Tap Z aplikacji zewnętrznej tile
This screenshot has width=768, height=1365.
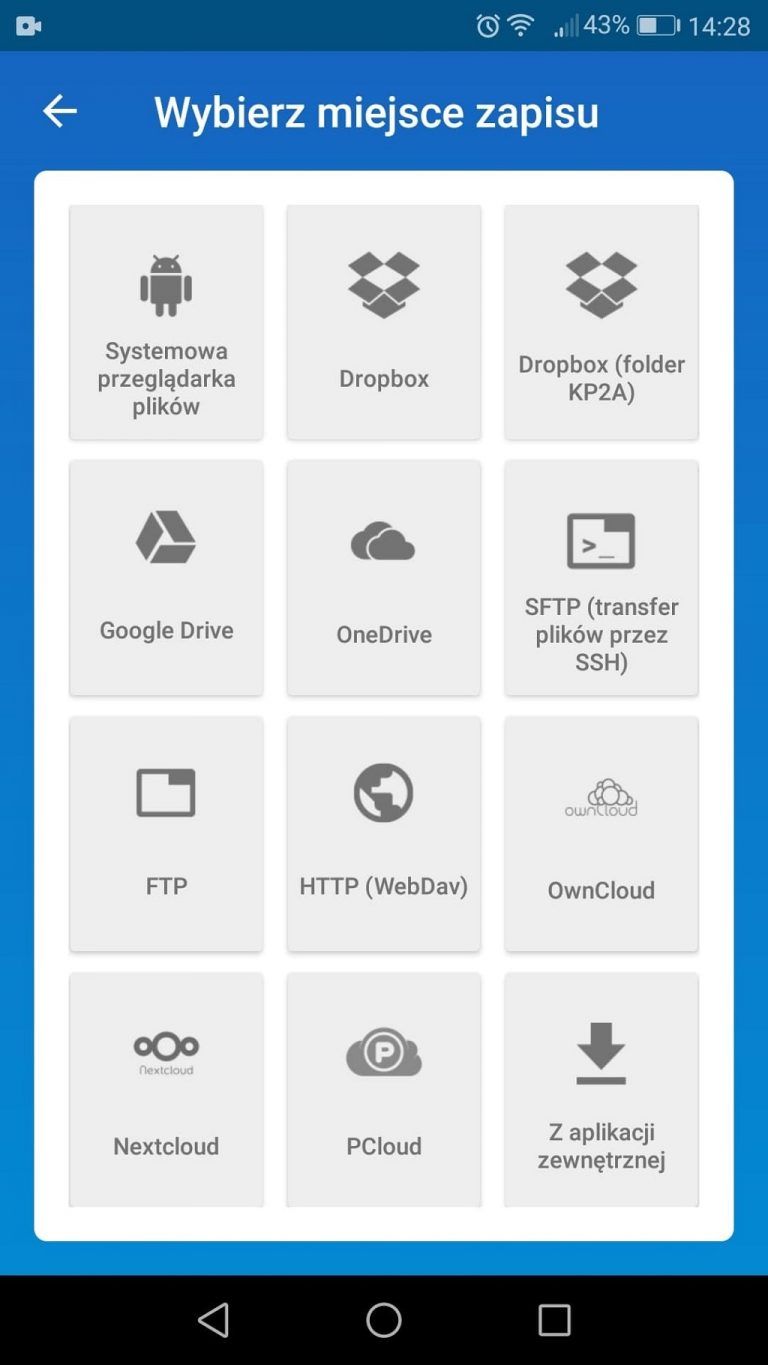[x=601, y=1090]
